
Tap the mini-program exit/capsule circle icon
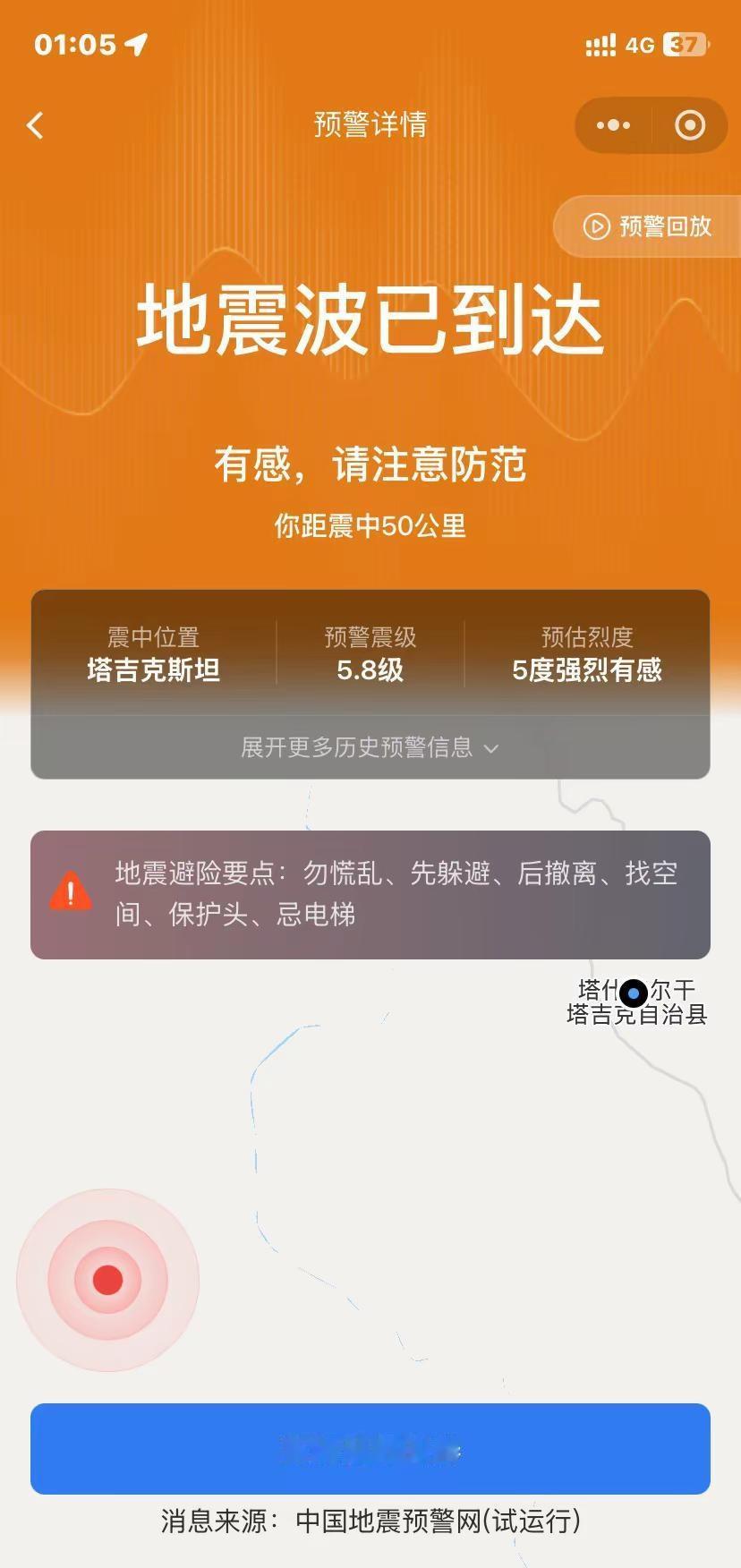coord(689,125)
